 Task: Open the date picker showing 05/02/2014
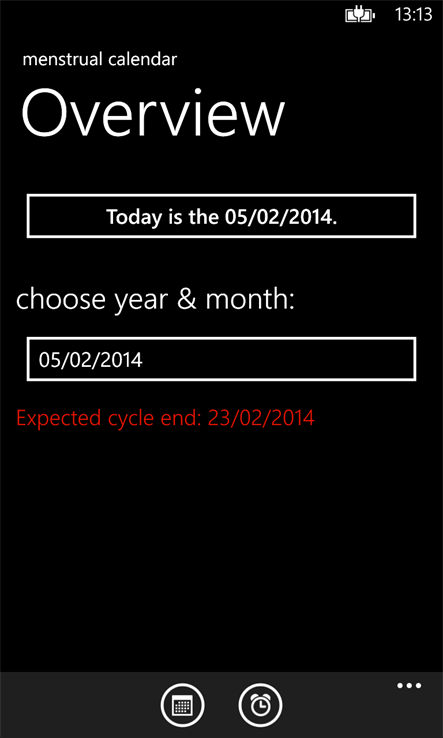pos(221,359)
